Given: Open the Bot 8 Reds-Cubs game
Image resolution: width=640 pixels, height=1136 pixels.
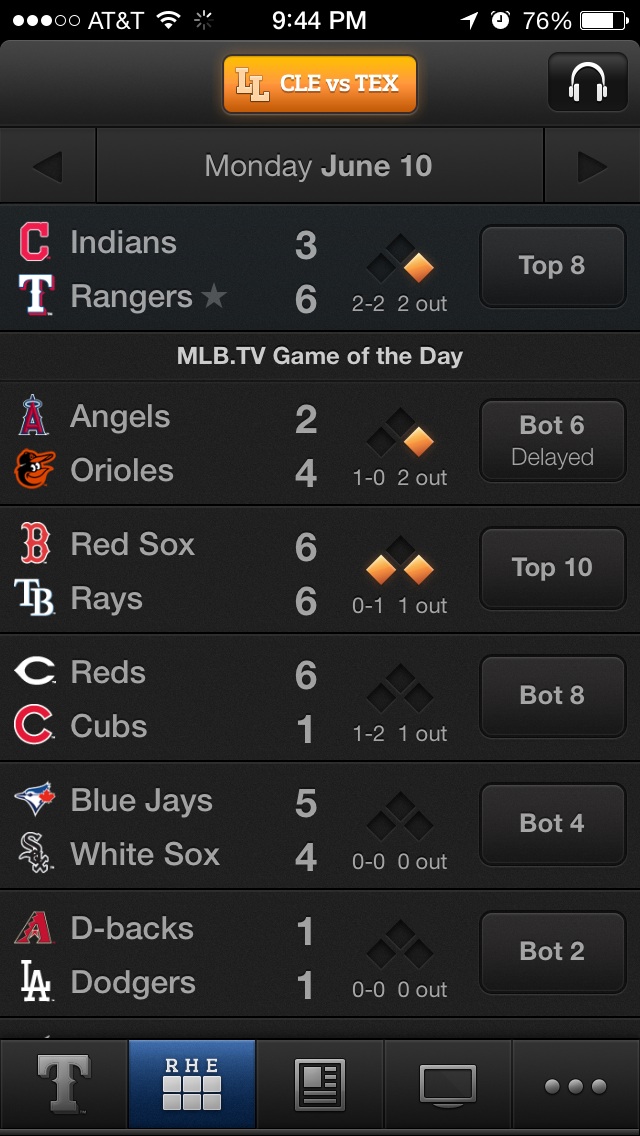Looking at the screenshot, I should click(x=552, y=696).
